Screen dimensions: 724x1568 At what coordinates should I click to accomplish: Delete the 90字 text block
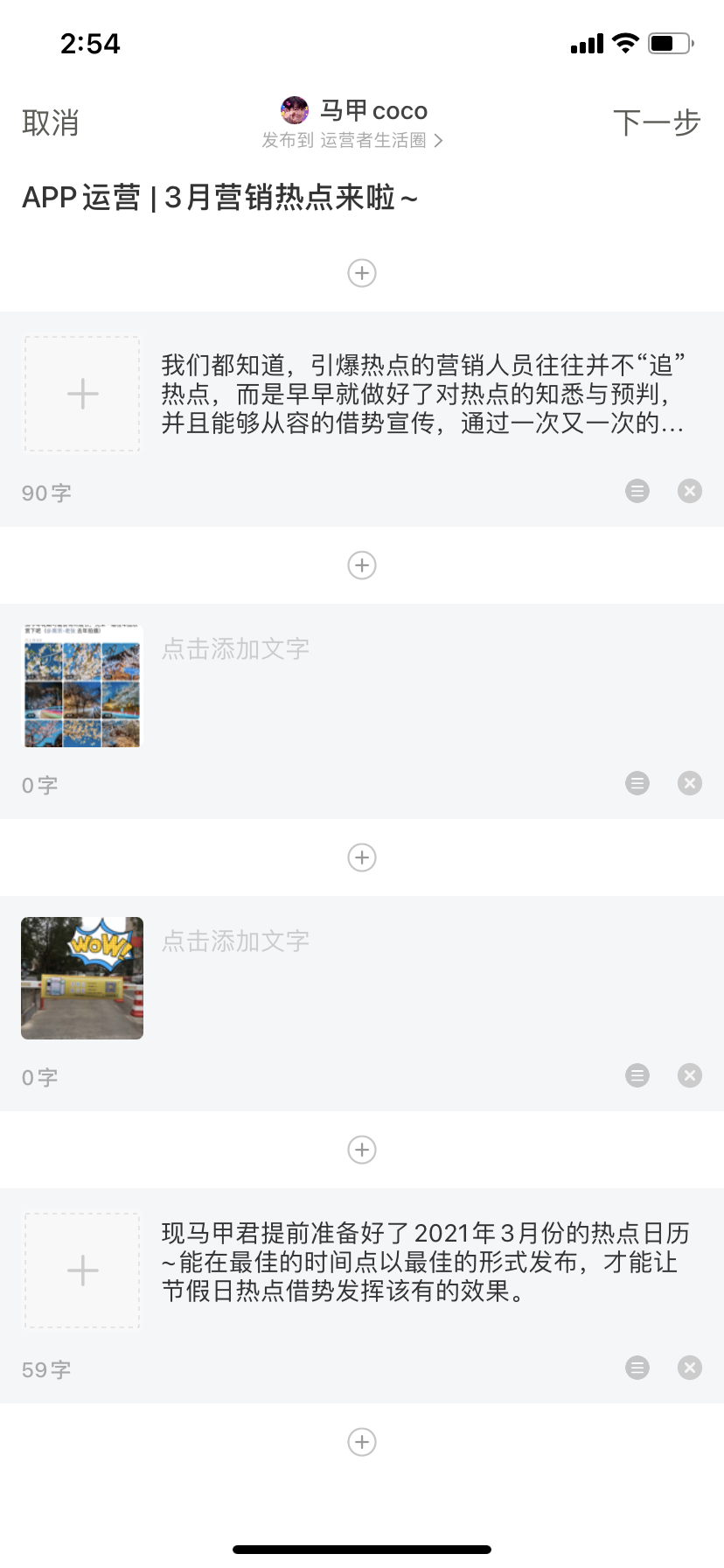[x=690, y=491]
